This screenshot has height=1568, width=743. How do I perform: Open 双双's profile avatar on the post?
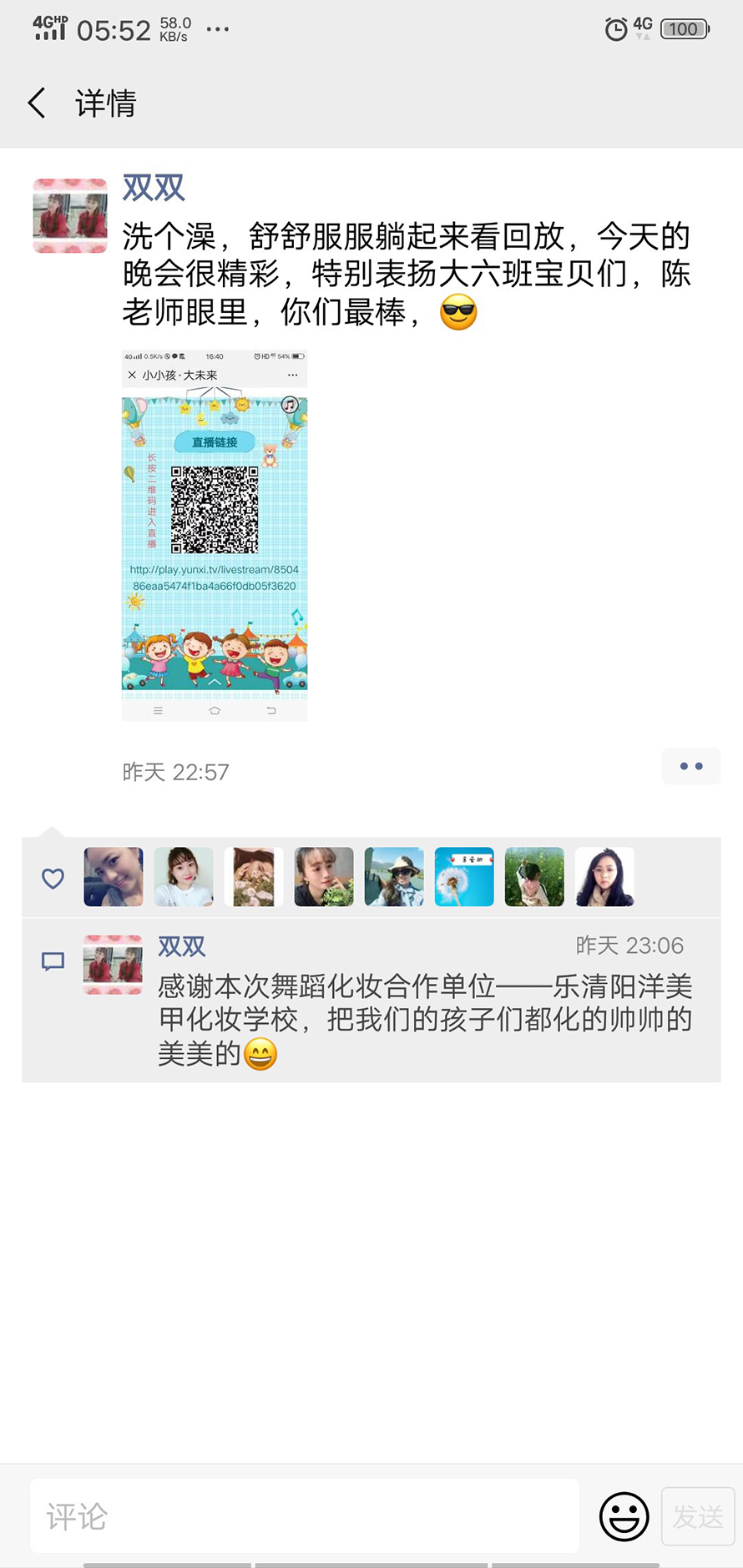(70, 215)
